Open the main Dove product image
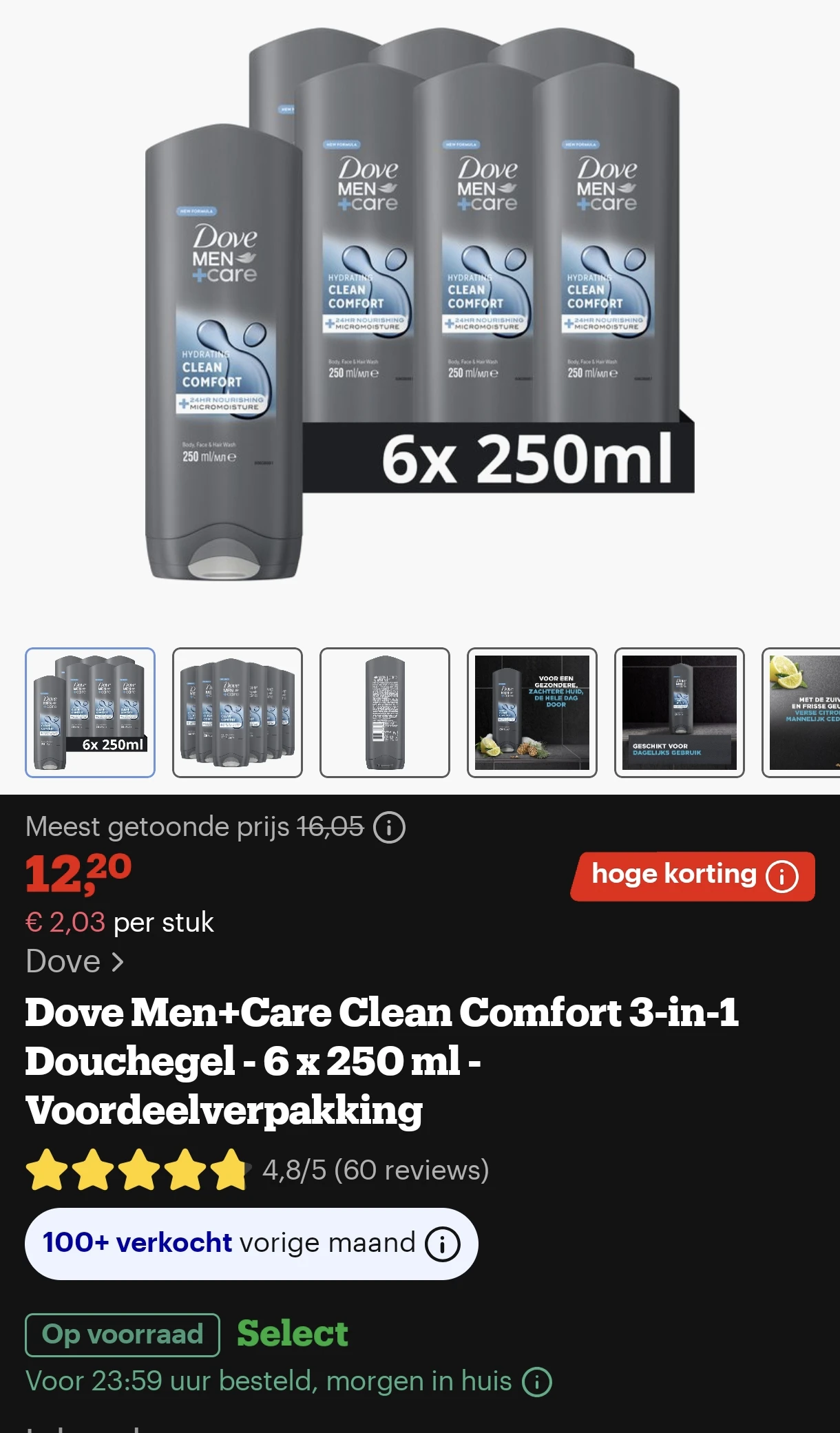This screenshot has width=840, height=1433. (419, 310)
